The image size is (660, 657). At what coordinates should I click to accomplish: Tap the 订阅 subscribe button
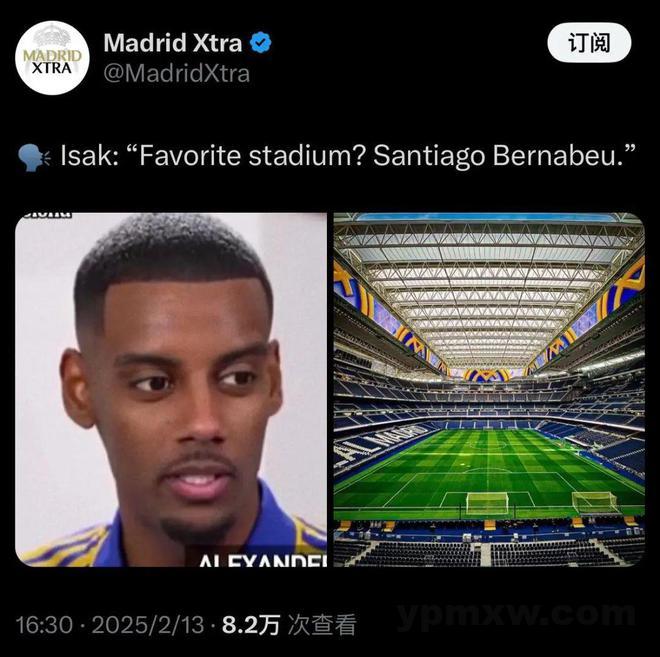pos(589,43)
